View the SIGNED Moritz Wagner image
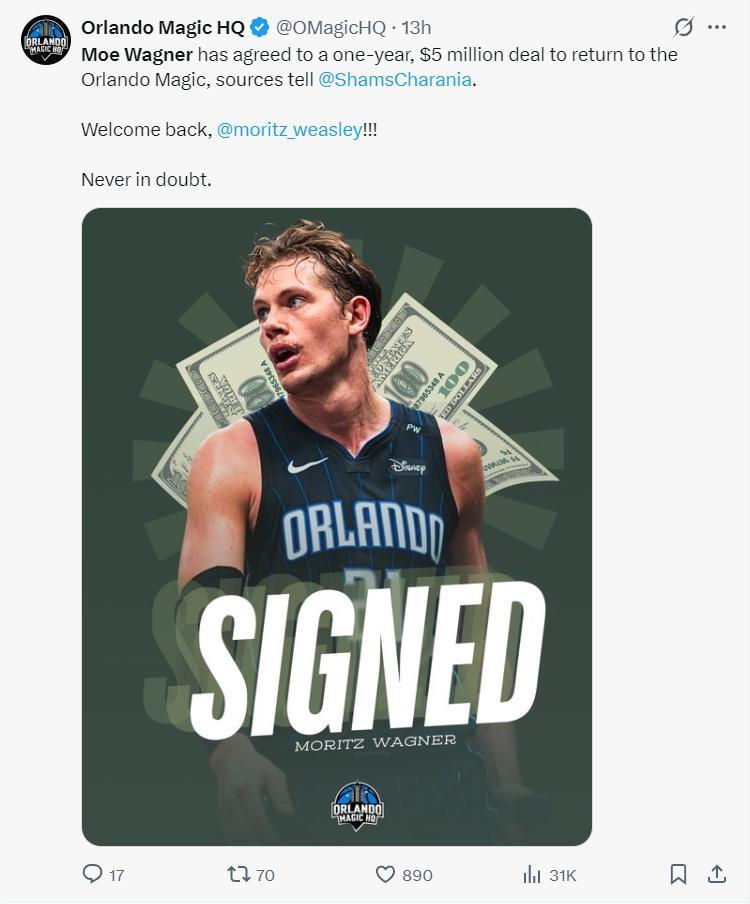The width and height of the screenshot is (750, 904). [337, 526]
